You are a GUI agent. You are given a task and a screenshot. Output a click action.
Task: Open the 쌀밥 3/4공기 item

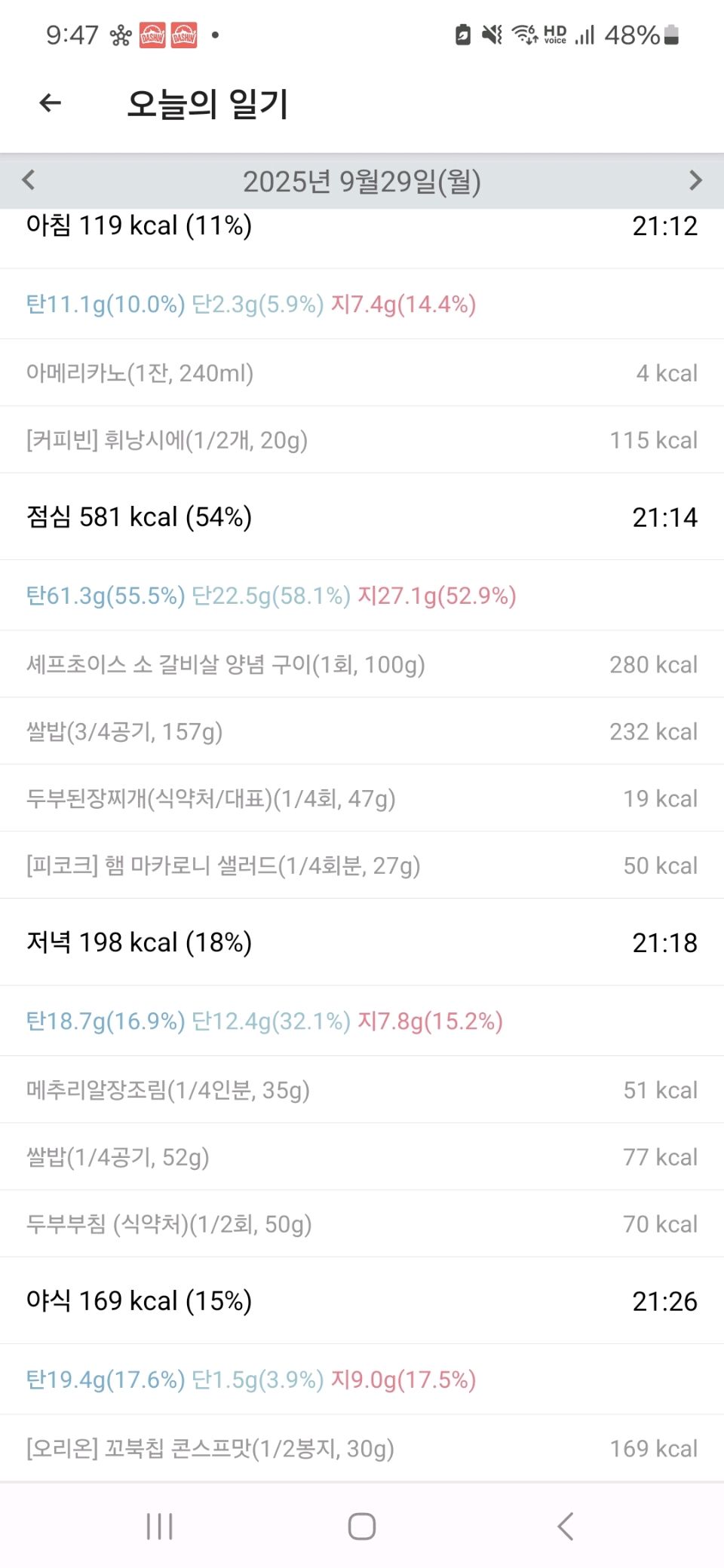(x=362, y=731)
